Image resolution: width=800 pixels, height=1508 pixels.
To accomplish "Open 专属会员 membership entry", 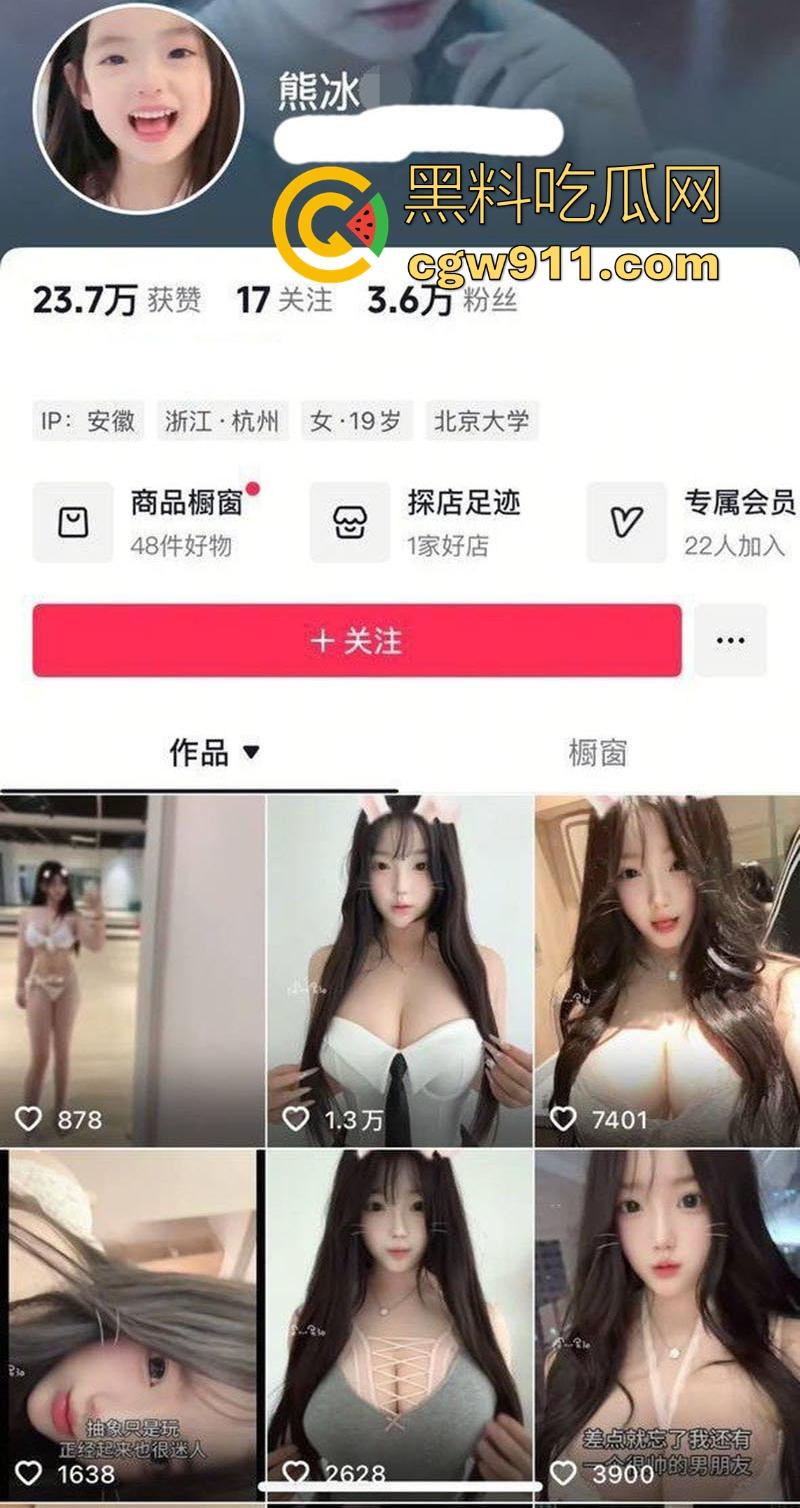I will pyautogui.click(x=700, y=521).
